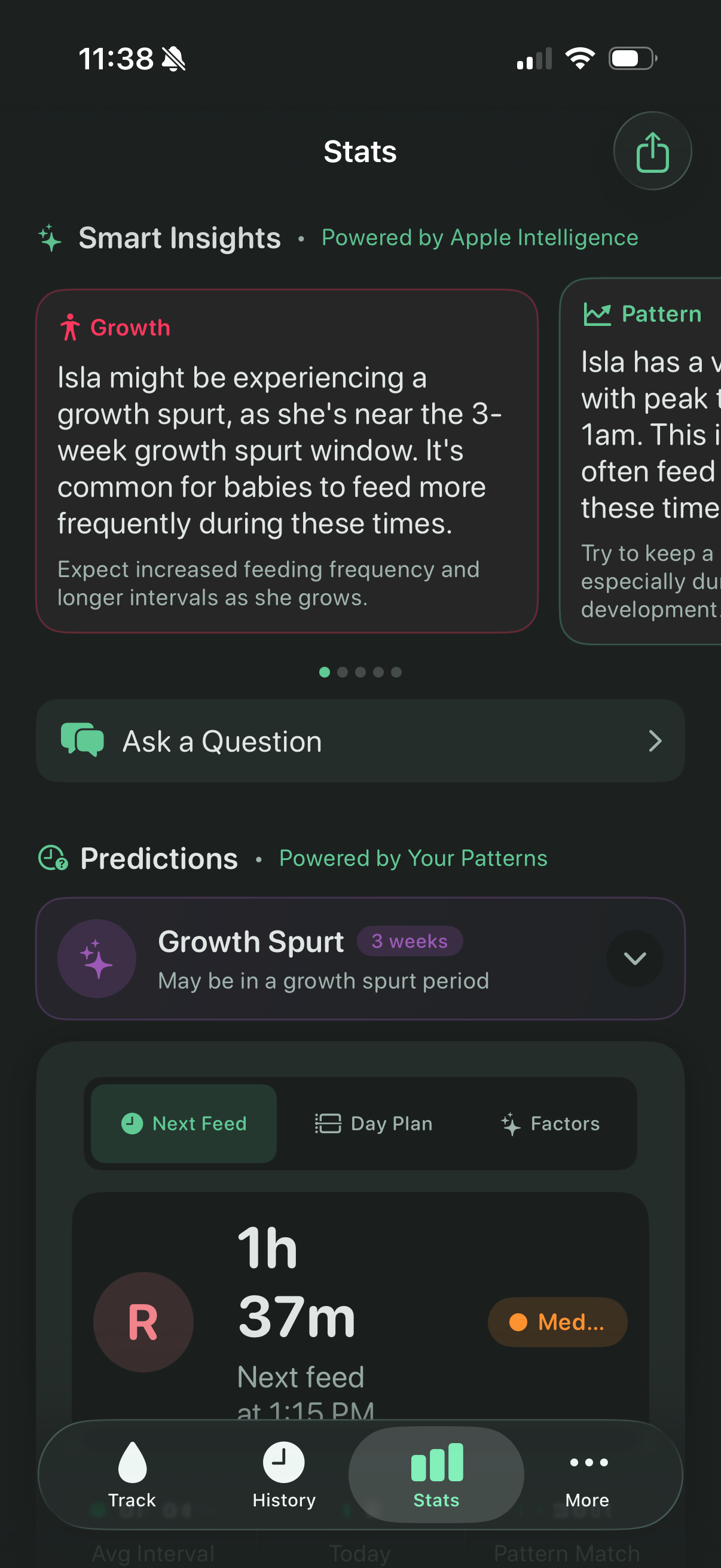Viewport: 721px width, 1568px height.
Task: Select the second carousel page dot
Action: pyautogui.click(x=343, y=673)
